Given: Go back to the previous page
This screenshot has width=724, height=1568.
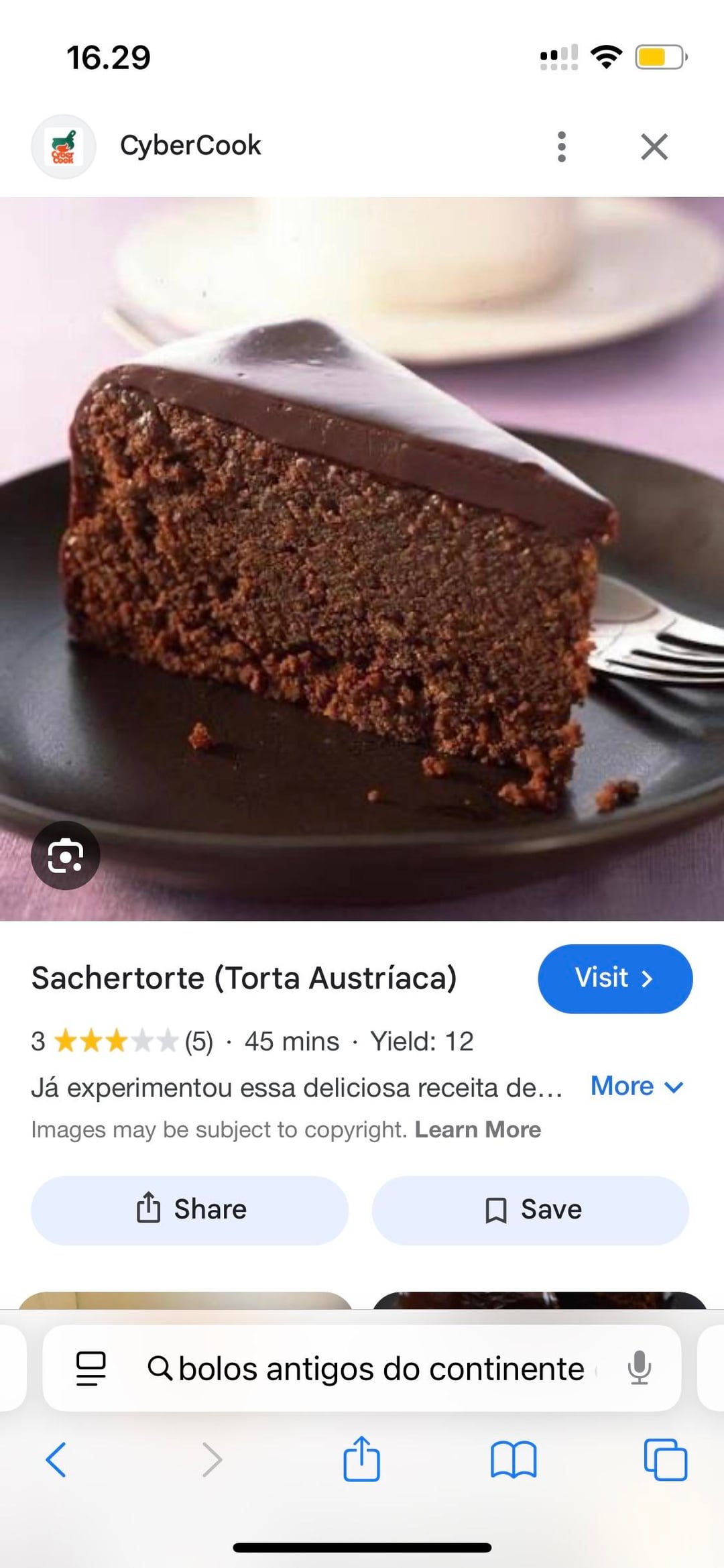Looking at the screenshot, I should (x=56, y=1459).
